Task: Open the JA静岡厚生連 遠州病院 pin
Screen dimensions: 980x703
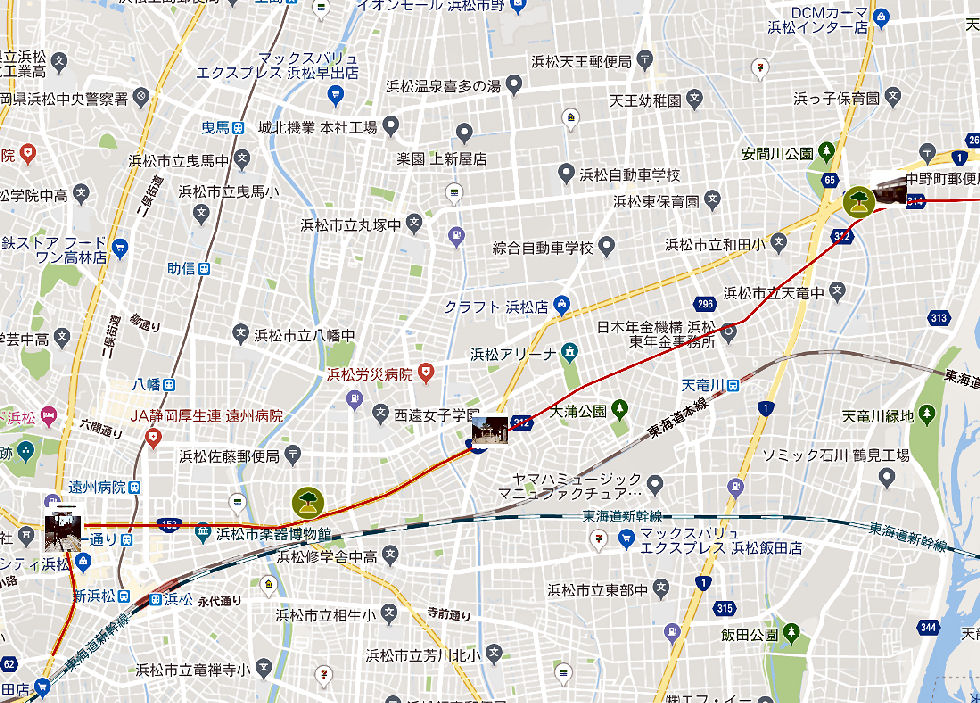Action: [153, 437]
